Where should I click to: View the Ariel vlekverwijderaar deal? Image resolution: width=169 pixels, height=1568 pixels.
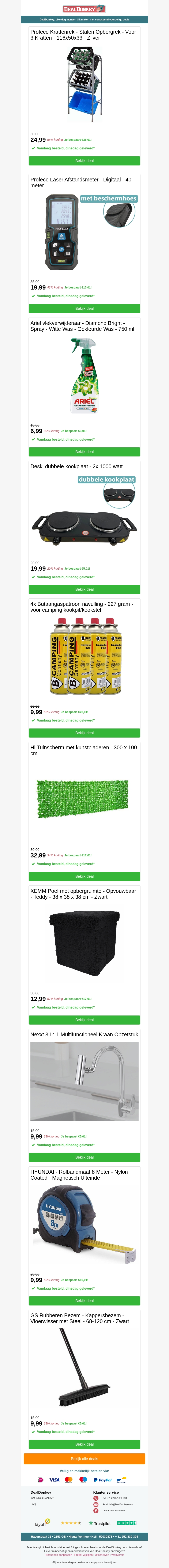click(84, 452)
